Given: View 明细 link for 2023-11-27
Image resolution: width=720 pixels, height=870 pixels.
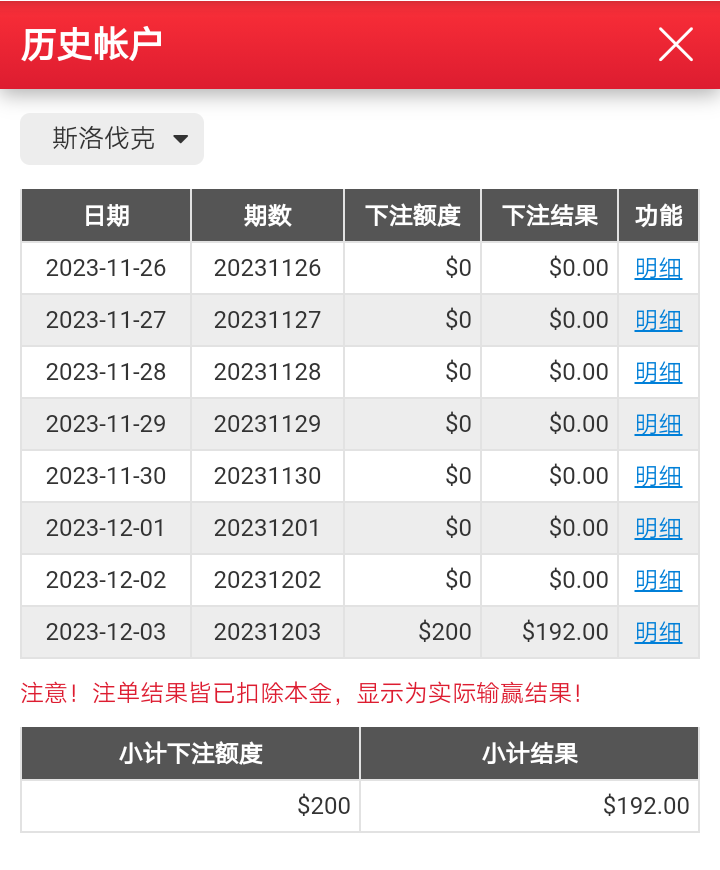Looking at the screenshot, I should [658, 320].
